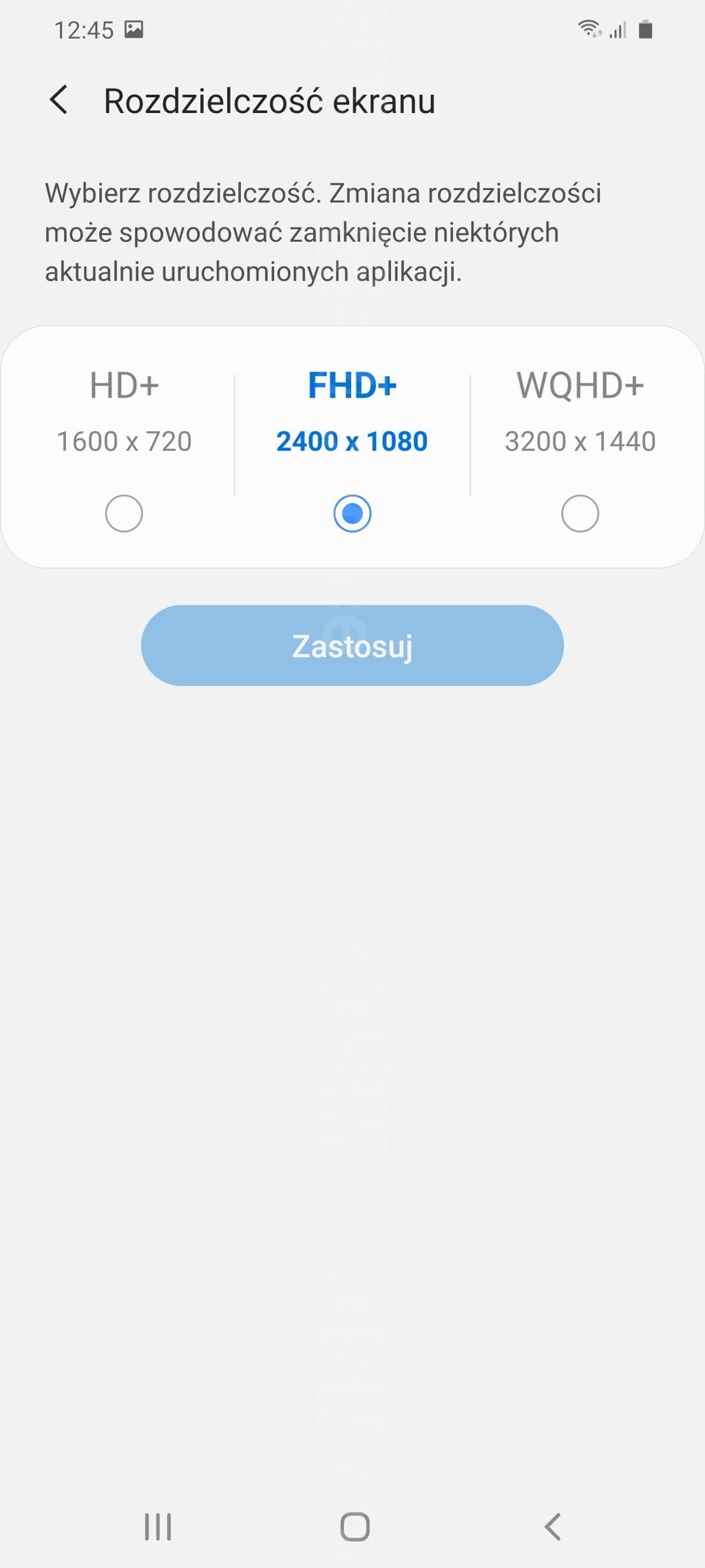This screenshot has height=1568, width=705.
Task: Go to the home screen
Action: 355,1527
